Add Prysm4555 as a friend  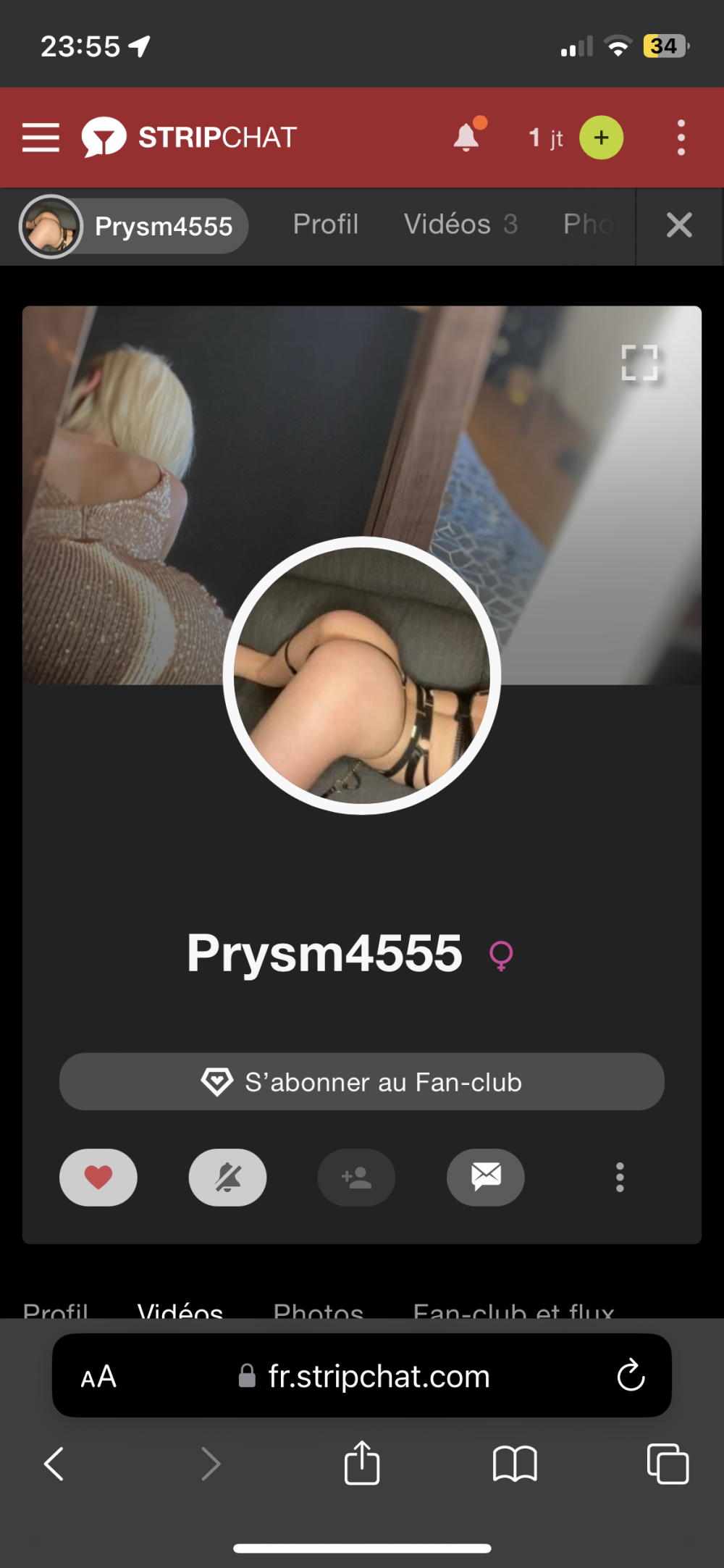pyautogui.click(x=356, y=1178)
